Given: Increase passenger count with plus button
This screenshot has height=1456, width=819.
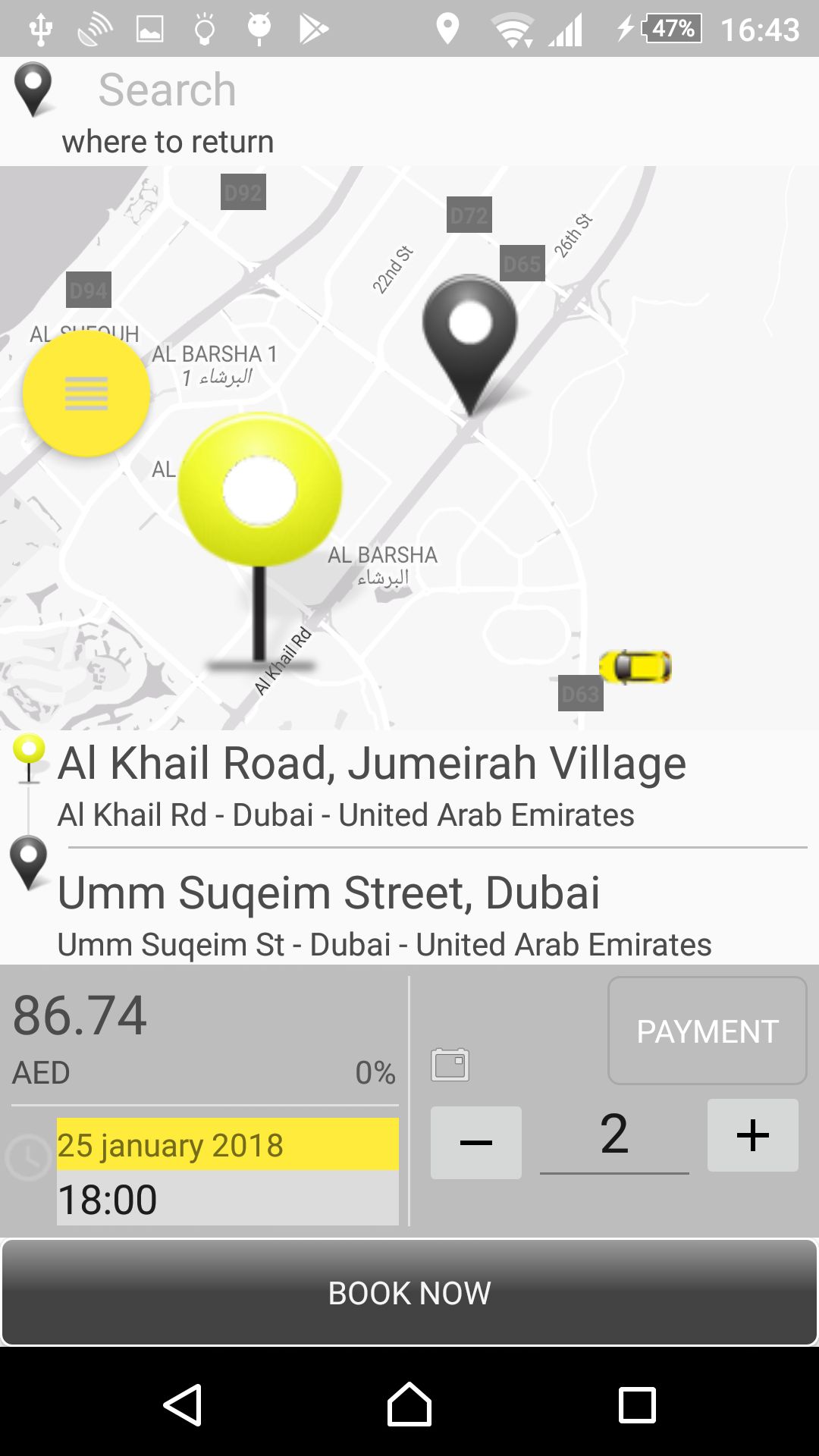Looking at the screenshot, I should point(752,1135).
